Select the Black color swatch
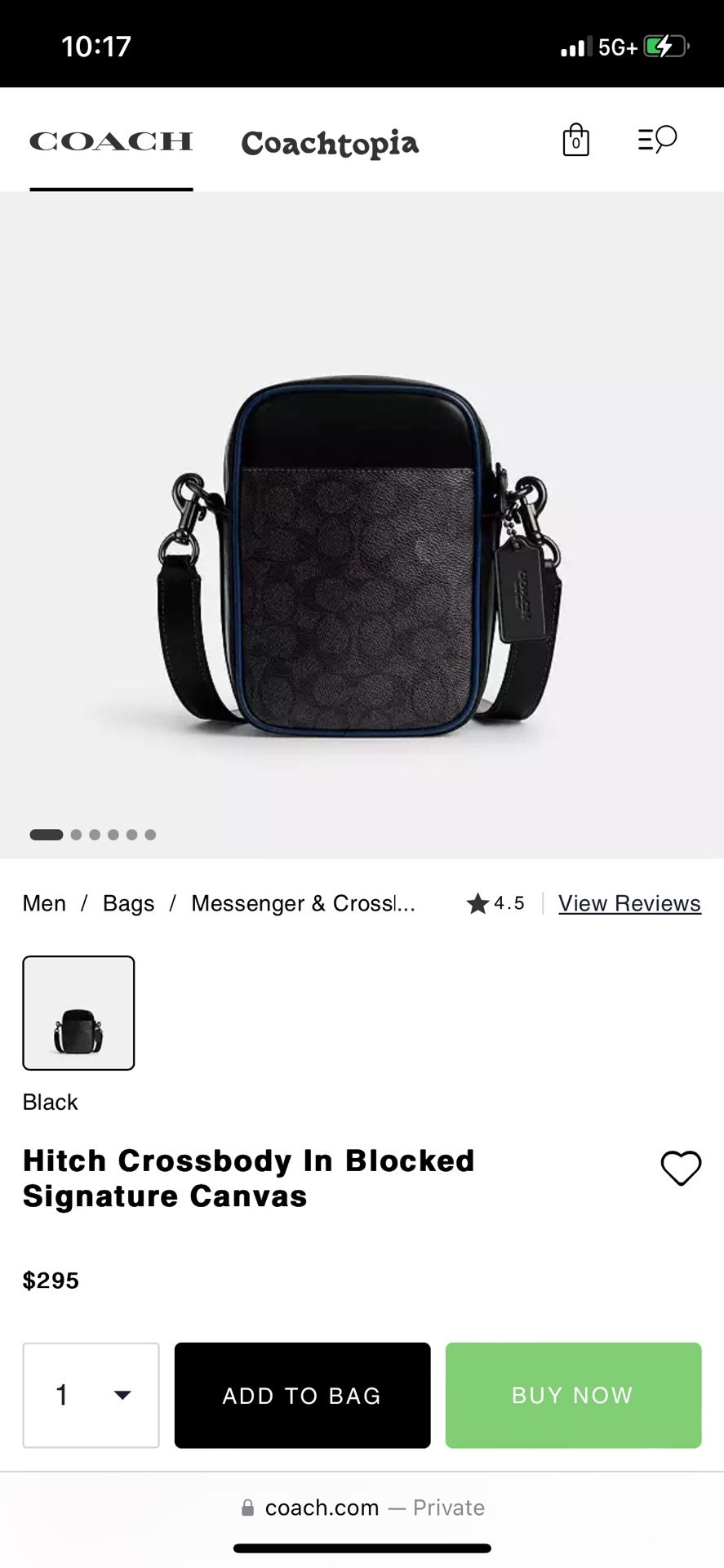The height and width of the screenshot is (1568, 724). pos(78,1013)
